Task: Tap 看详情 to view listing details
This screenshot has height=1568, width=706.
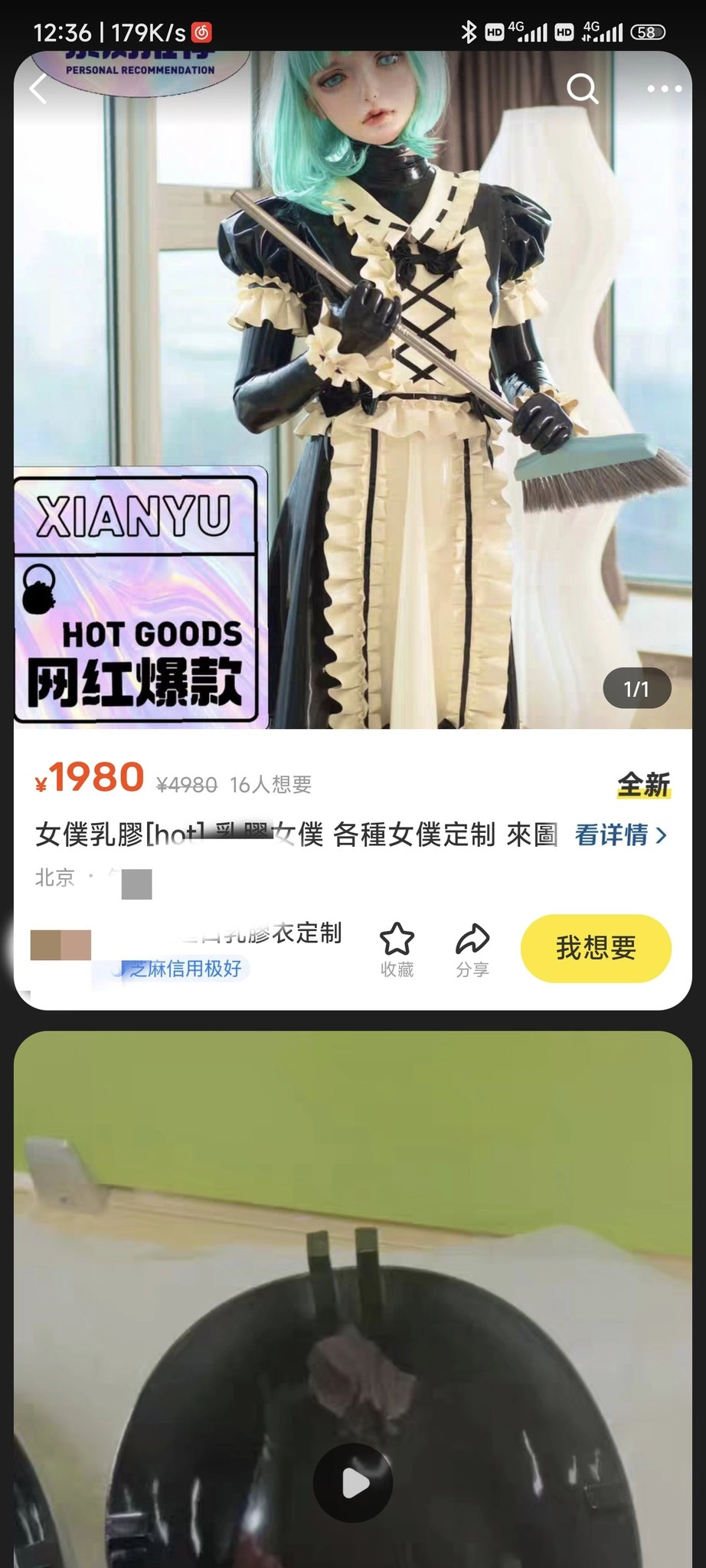Action: pyautogui.click(x=620, y=835)
